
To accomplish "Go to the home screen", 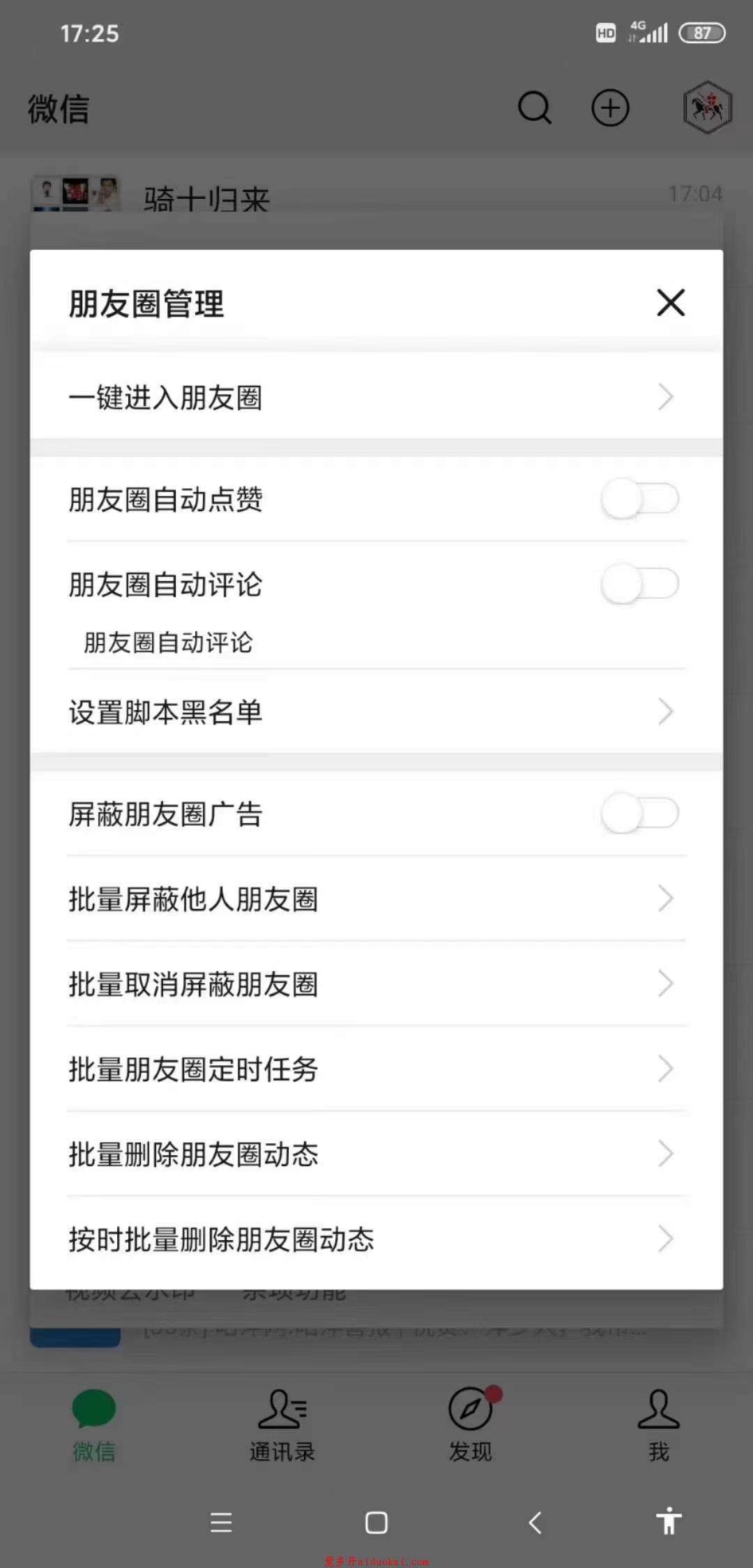I will point(376,1522).
